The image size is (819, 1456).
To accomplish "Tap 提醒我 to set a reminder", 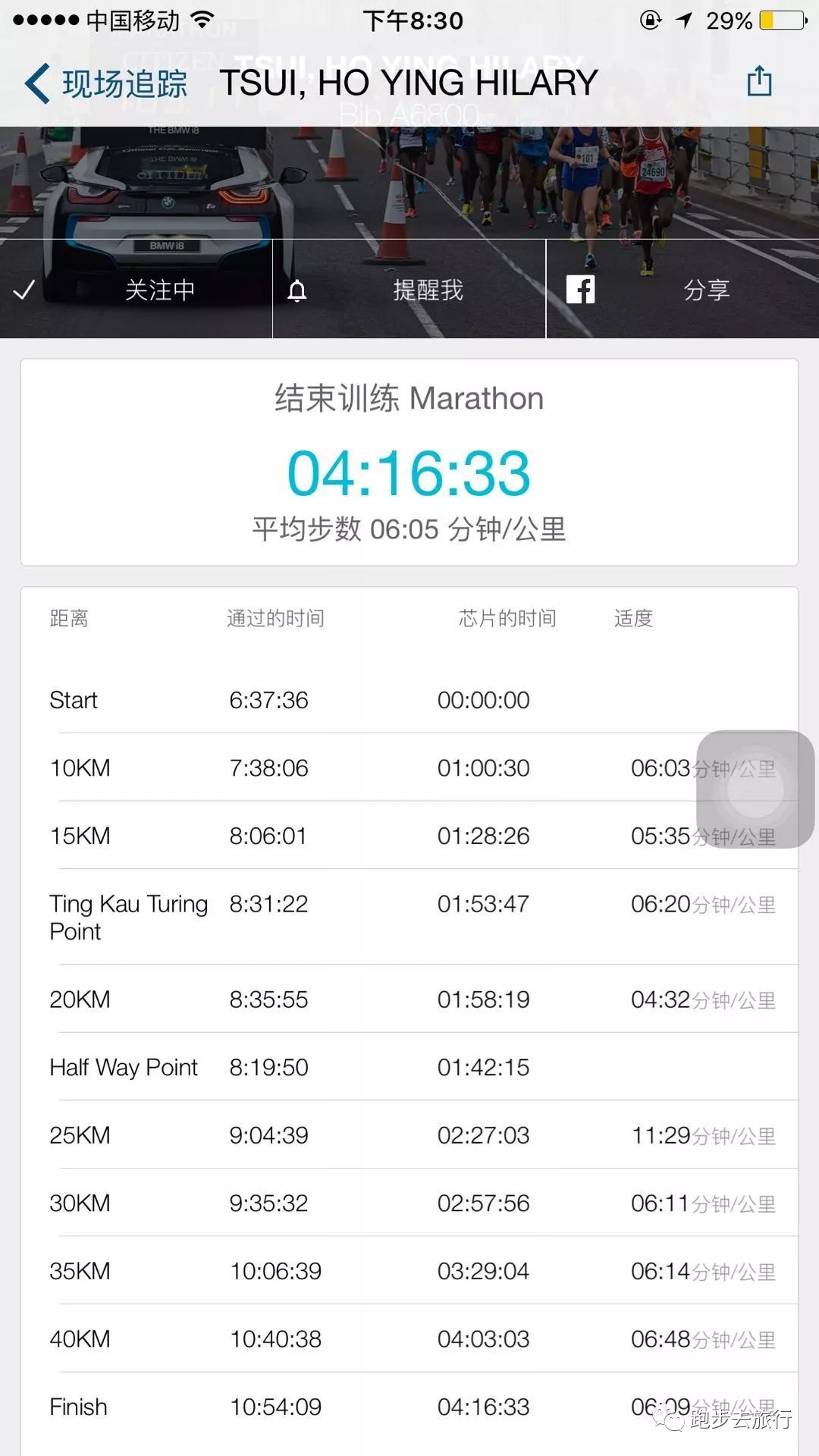I will coord(409,289).
